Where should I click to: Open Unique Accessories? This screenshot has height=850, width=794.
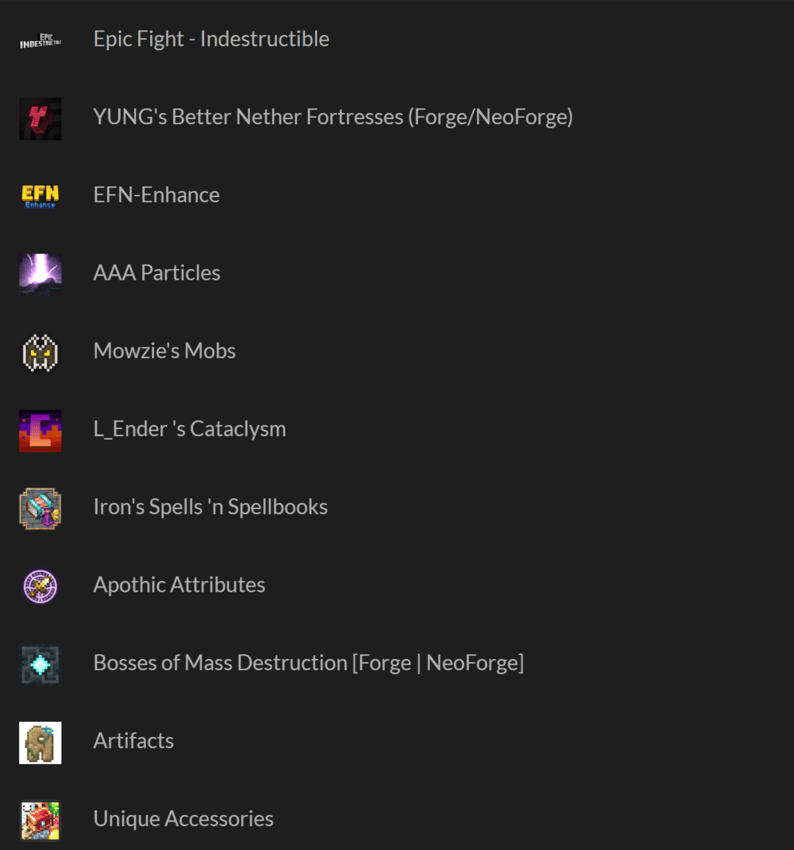coord(183,819)
